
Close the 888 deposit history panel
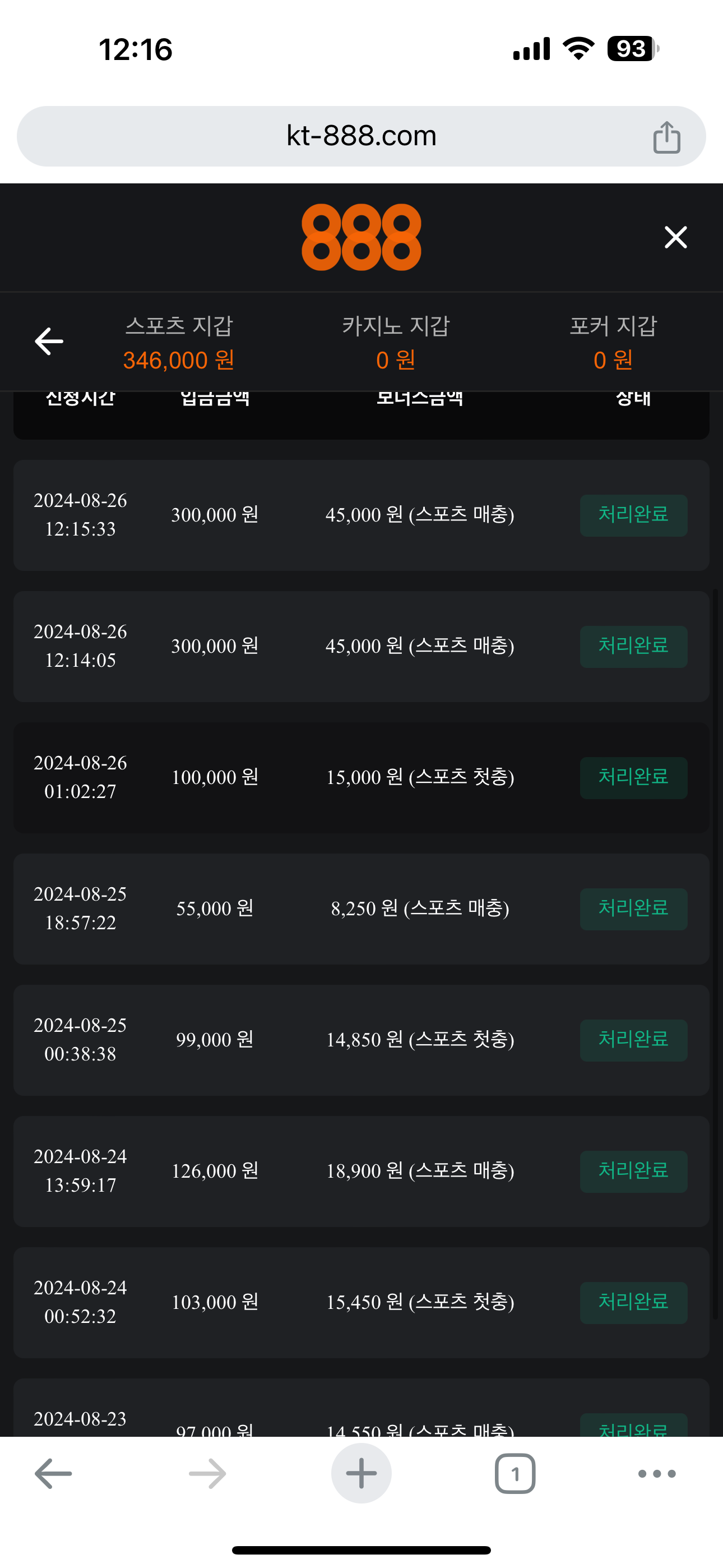675,237
